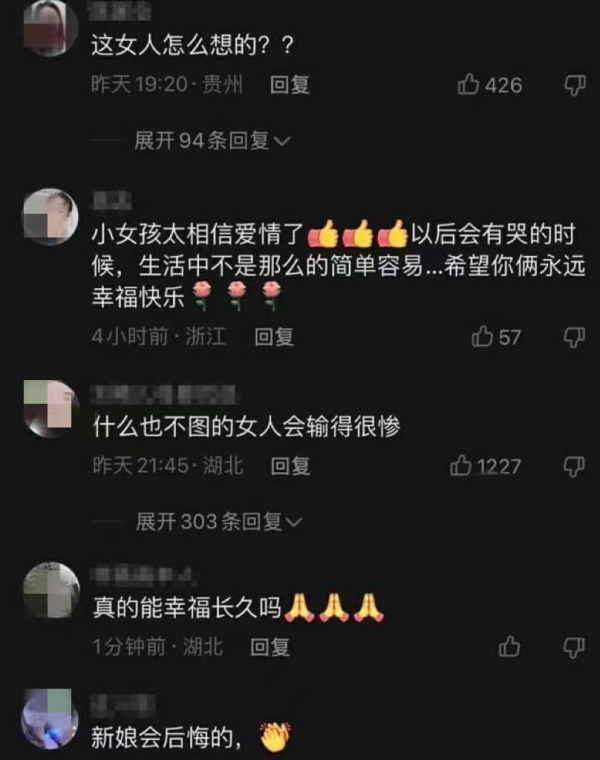This screenshot has width=600, height=760.
Task: Dislike the comment "这女人怎么想的"
Action: point(574,85)
